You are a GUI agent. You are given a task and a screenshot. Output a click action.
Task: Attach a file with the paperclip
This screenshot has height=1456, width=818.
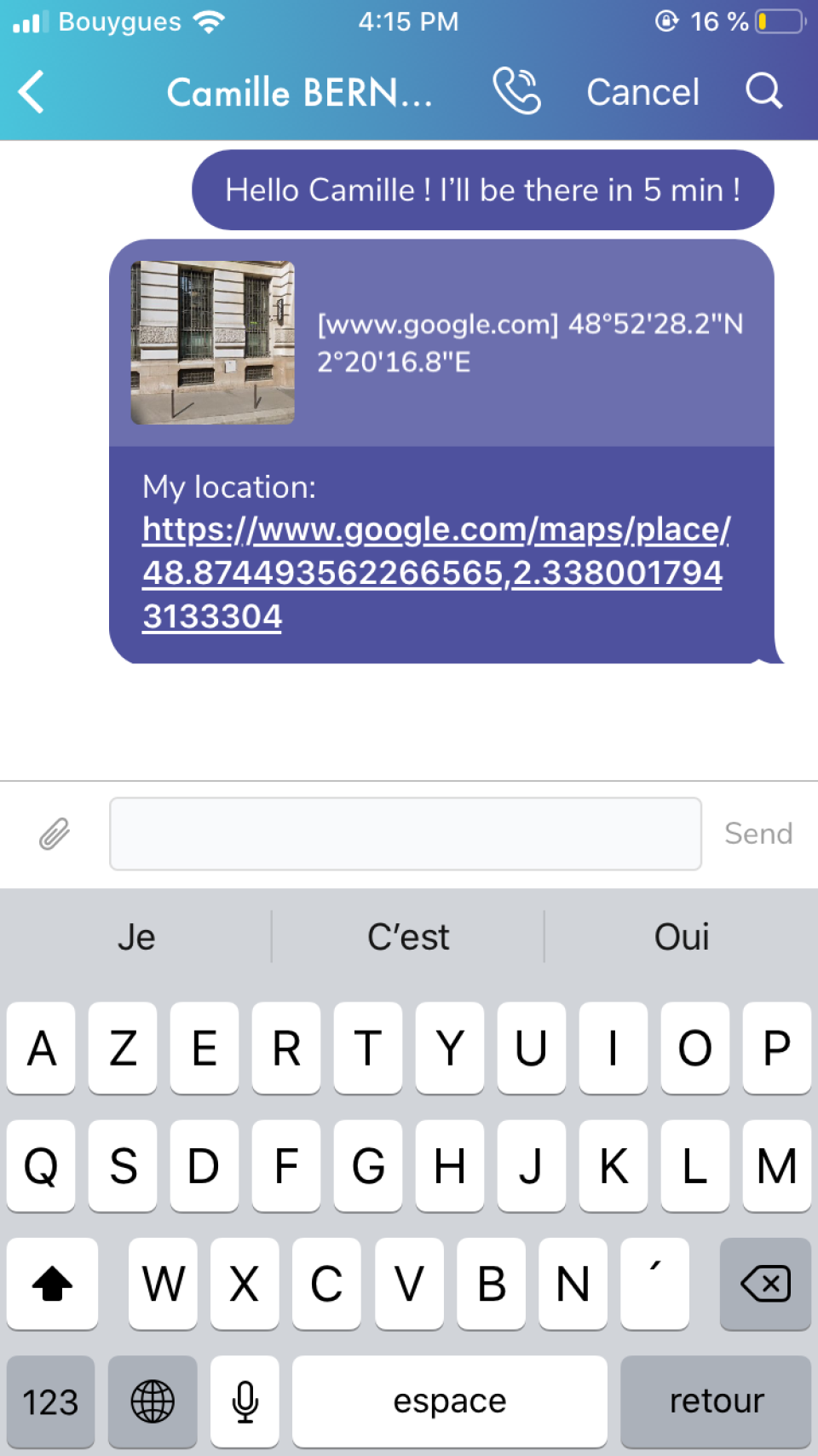(x=55, y=834)
